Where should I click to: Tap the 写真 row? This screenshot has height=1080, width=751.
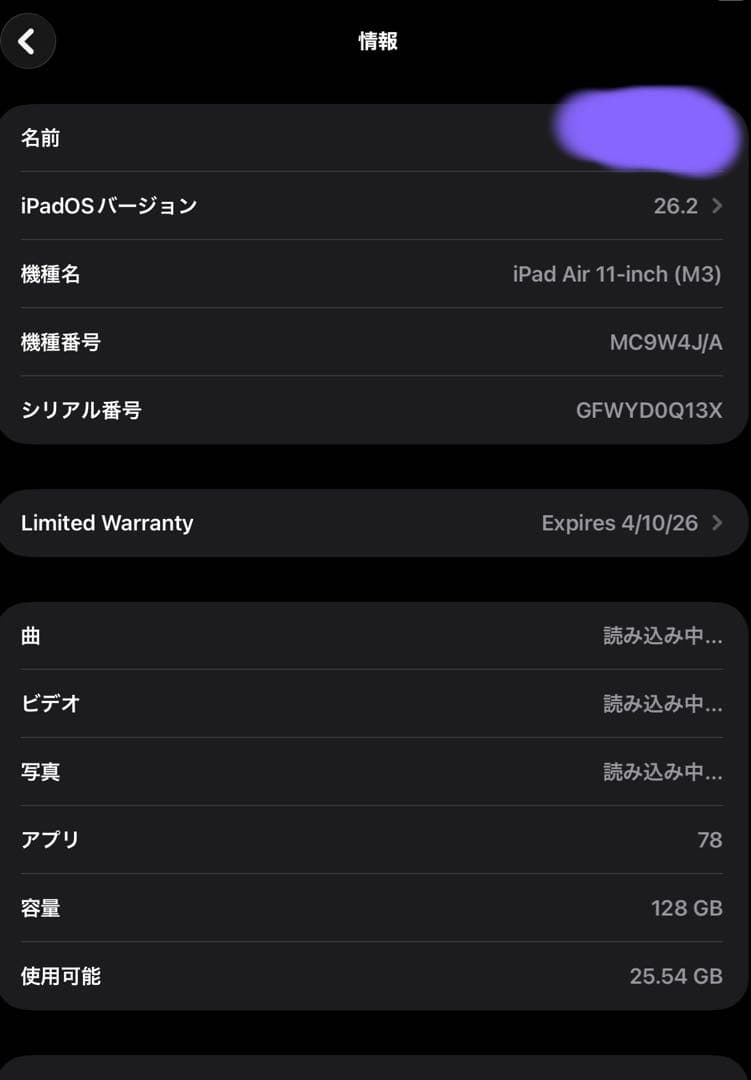pos(375,771)
